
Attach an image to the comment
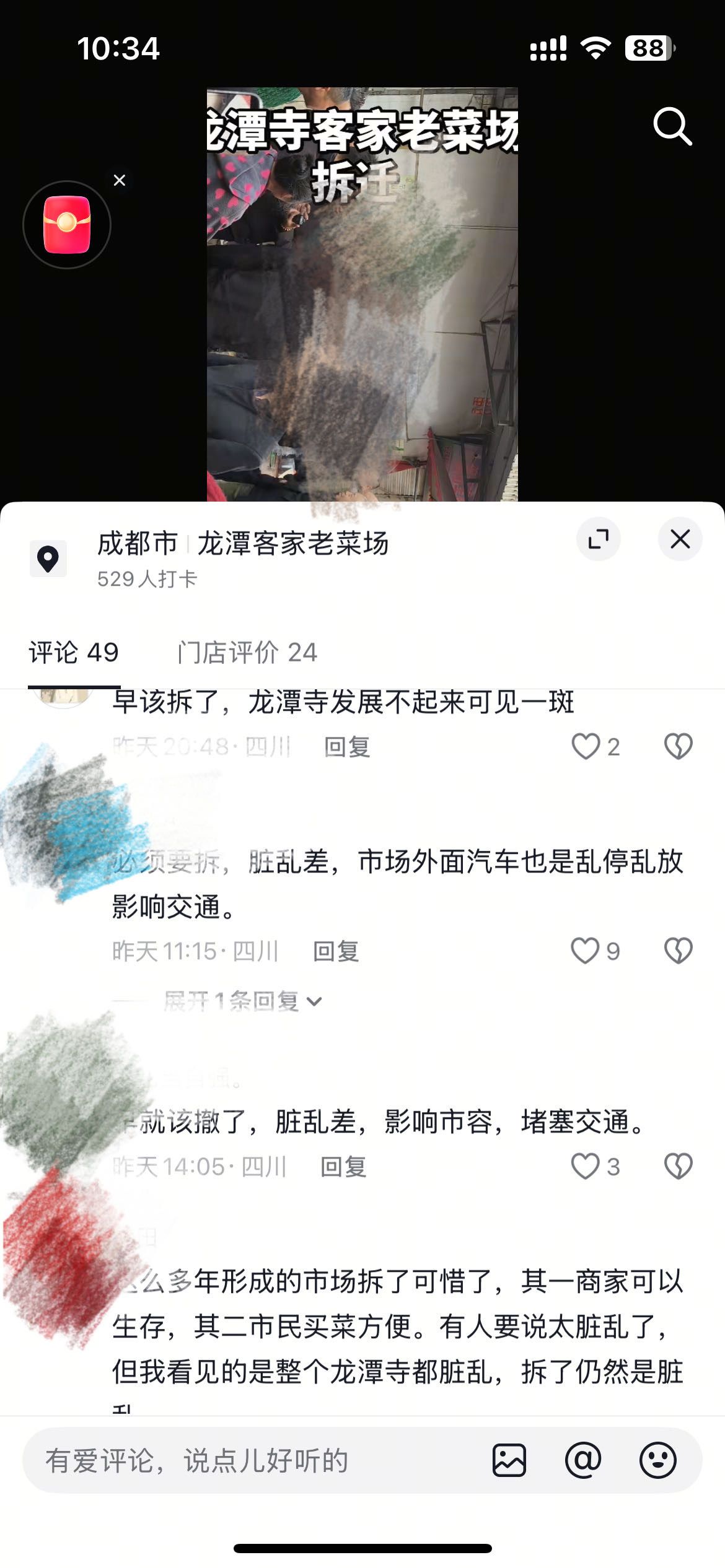coord(509,1461)
